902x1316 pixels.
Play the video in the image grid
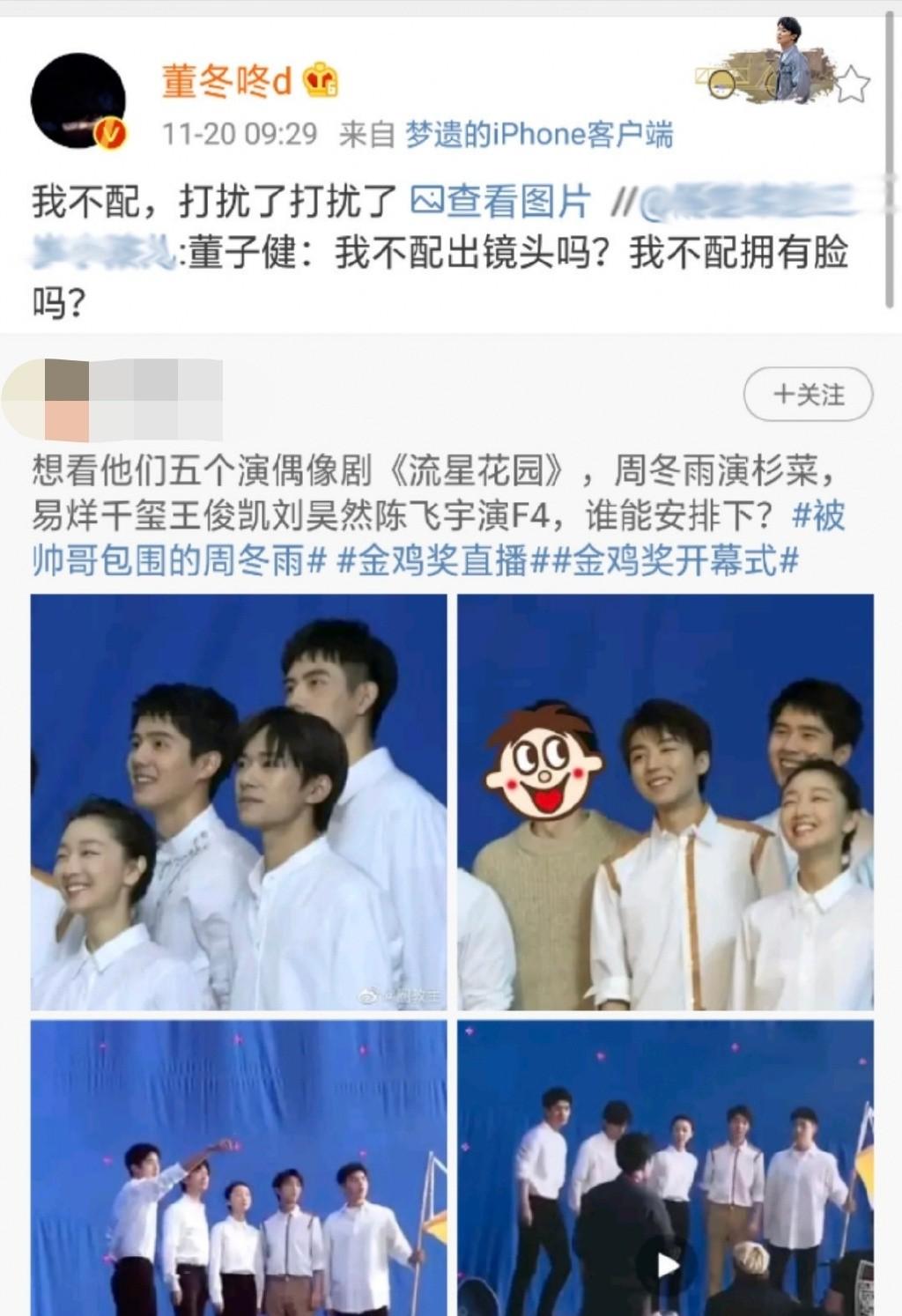point(667,1265)
